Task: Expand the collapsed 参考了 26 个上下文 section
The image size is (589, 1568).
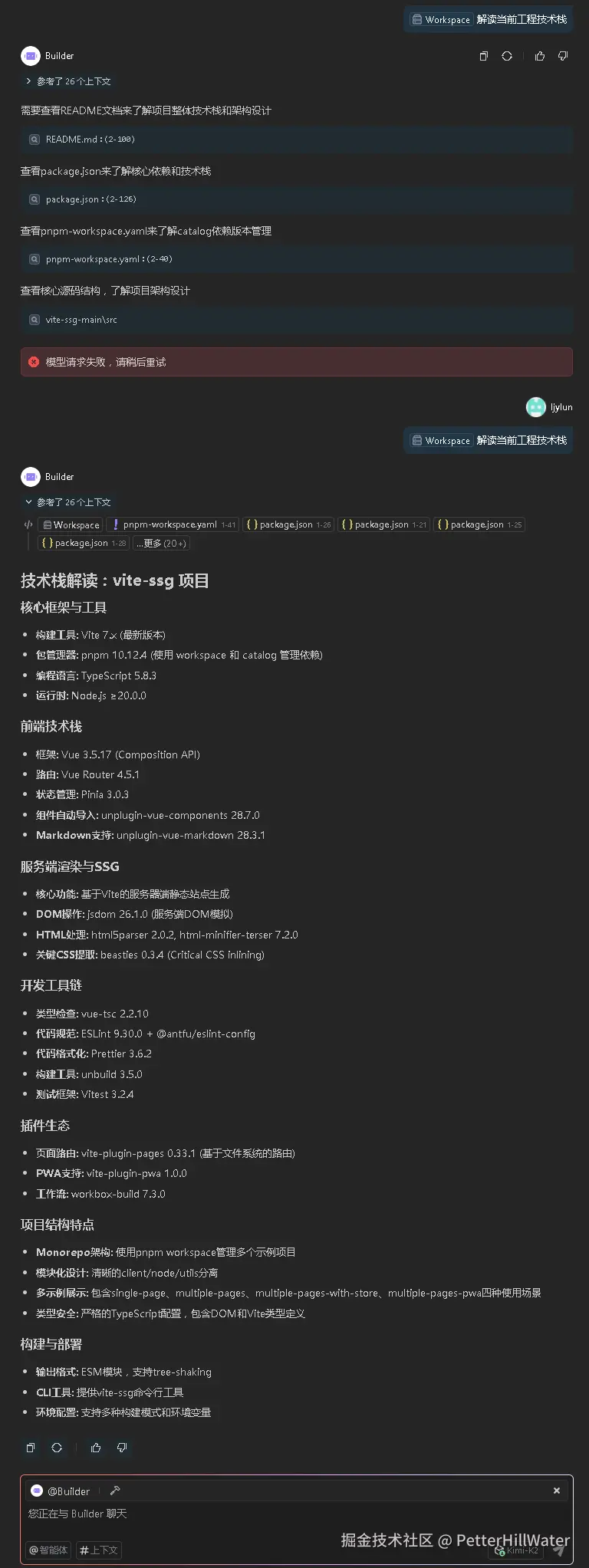Action: (67, 81)
